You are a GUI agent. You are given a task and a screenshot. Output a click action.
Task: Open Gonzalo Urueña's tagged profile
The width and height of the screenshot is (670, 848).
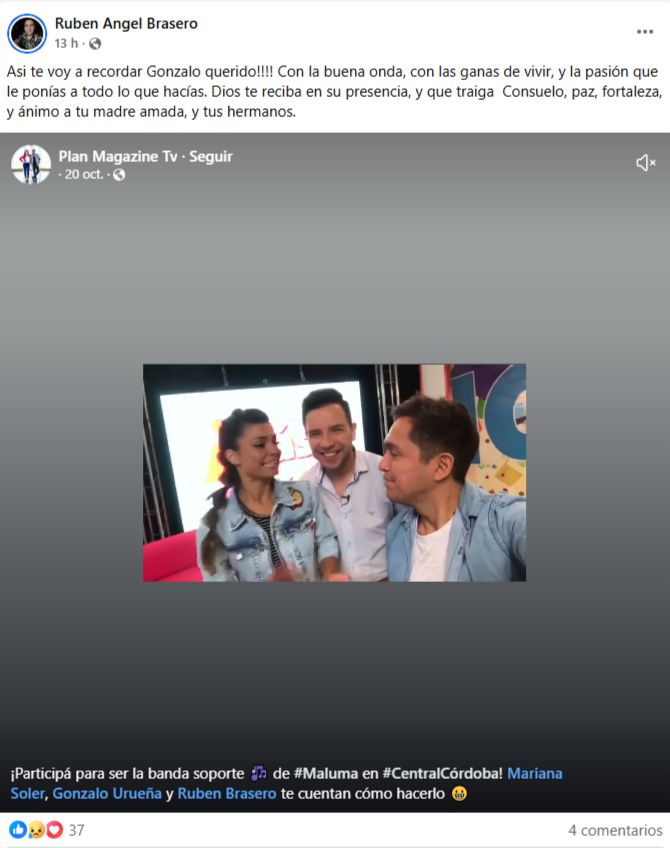click(106, 794)
